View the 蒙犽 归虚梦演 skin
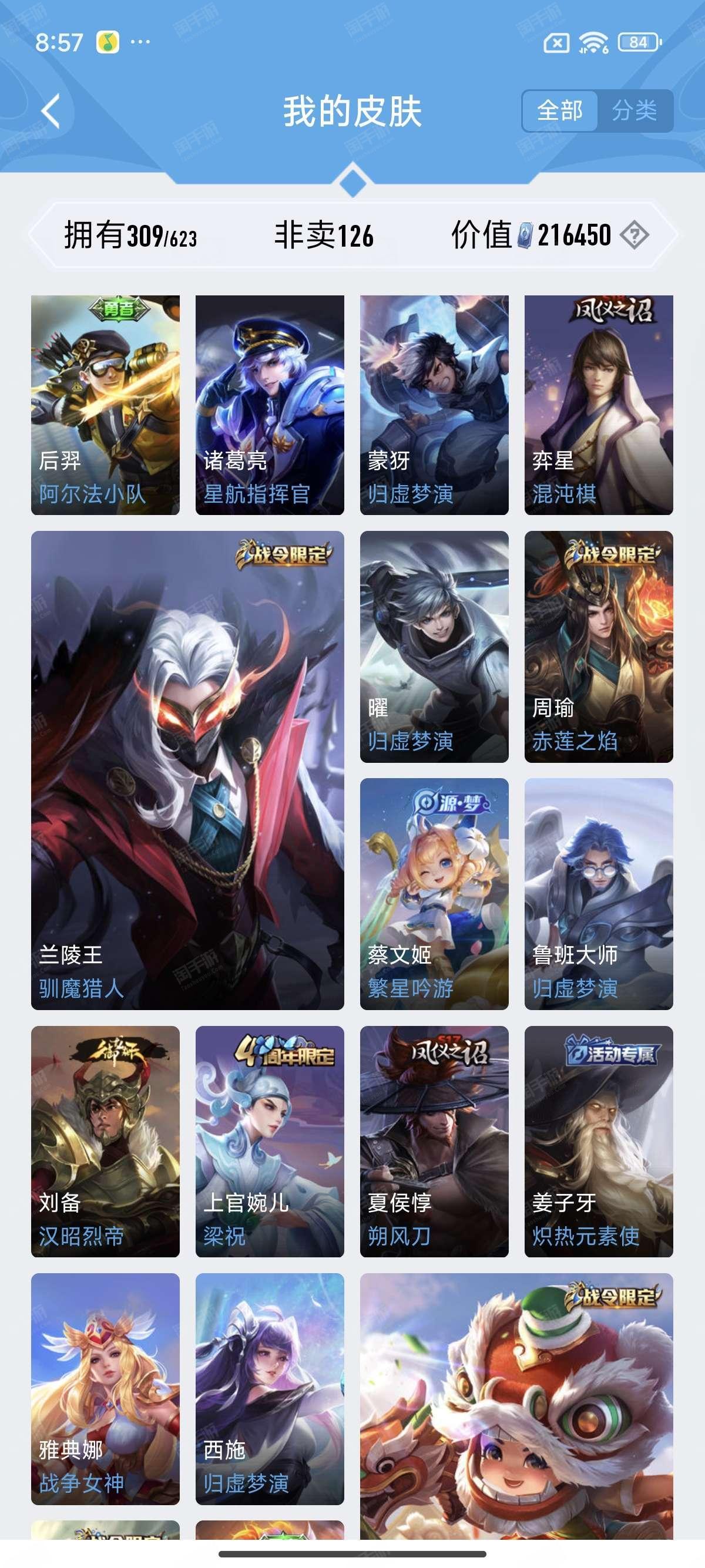 434,405
